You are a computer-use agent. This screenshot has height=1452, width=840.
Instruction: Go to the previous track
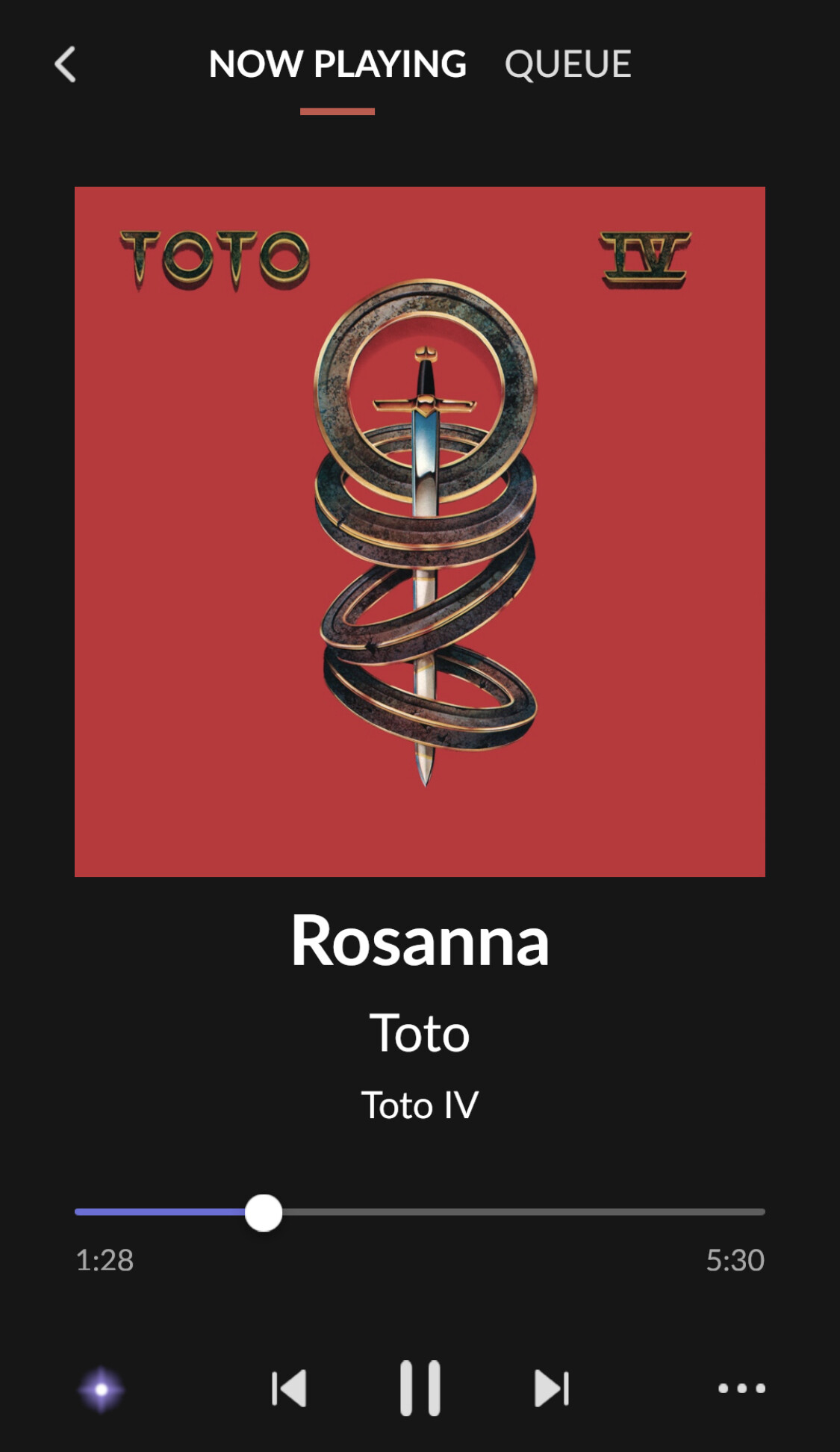point(289,1389)
